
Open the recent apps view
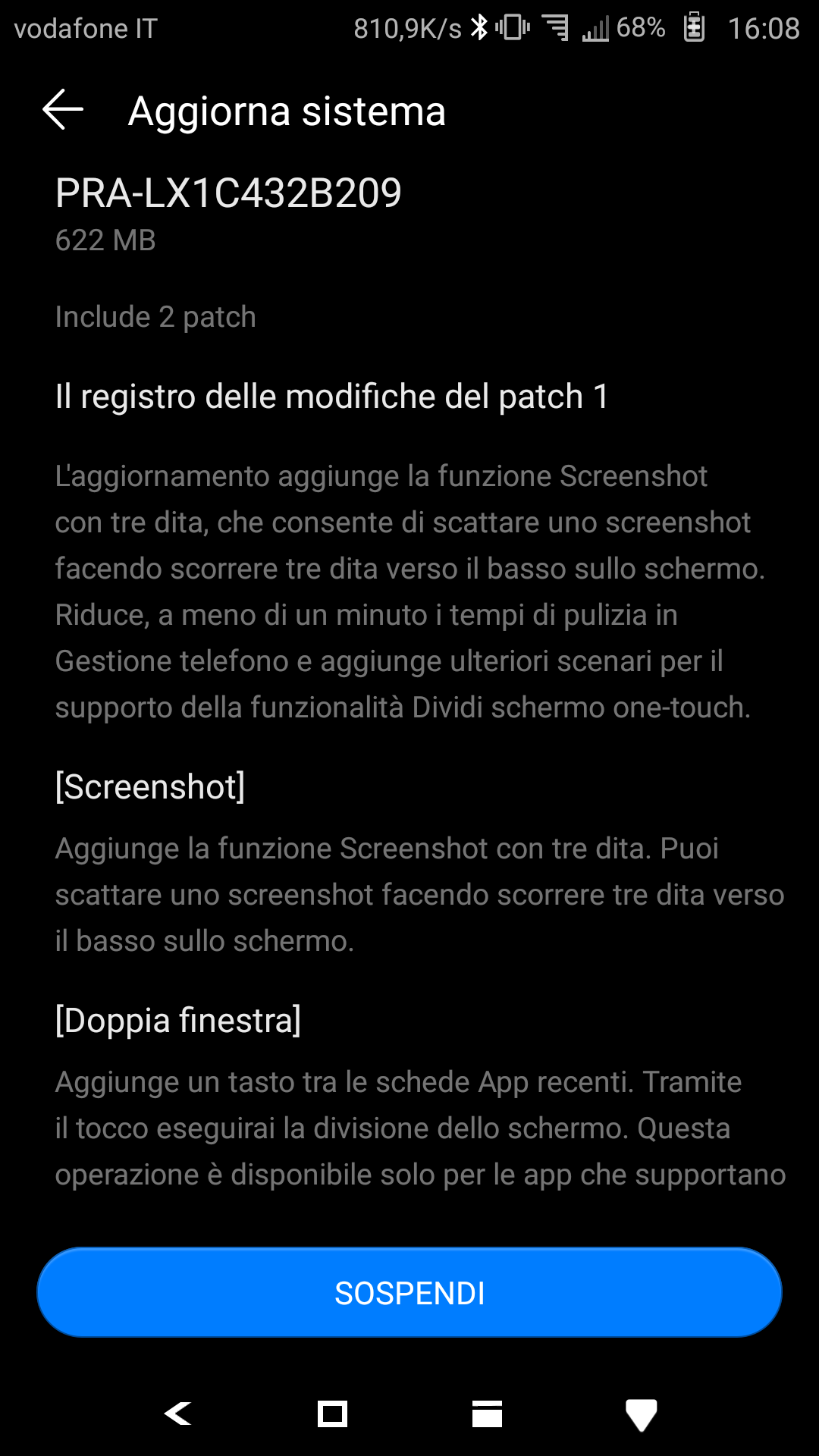(487, 1414)
